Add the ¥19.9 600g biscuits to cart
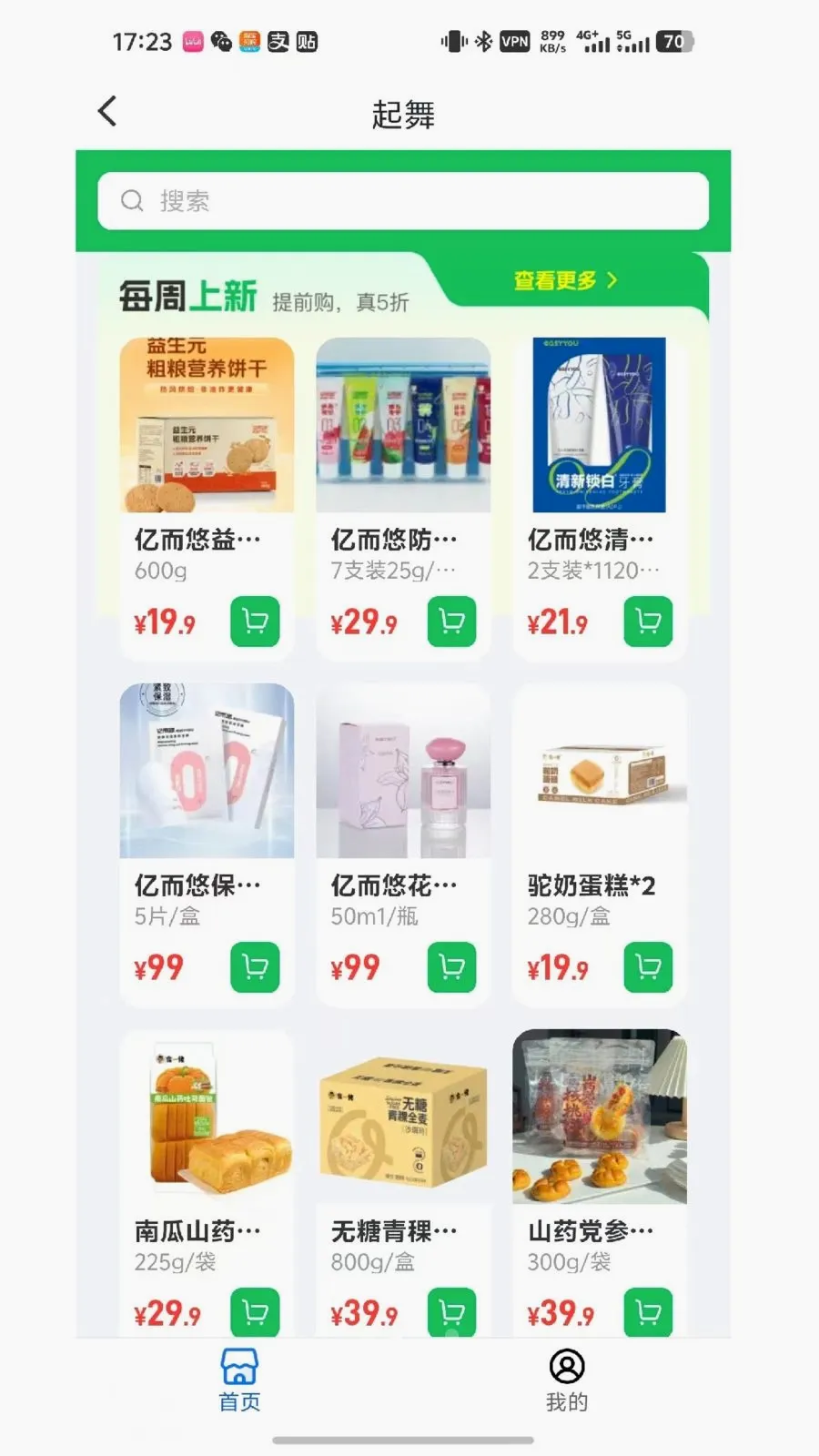 [x=255, y=622]
